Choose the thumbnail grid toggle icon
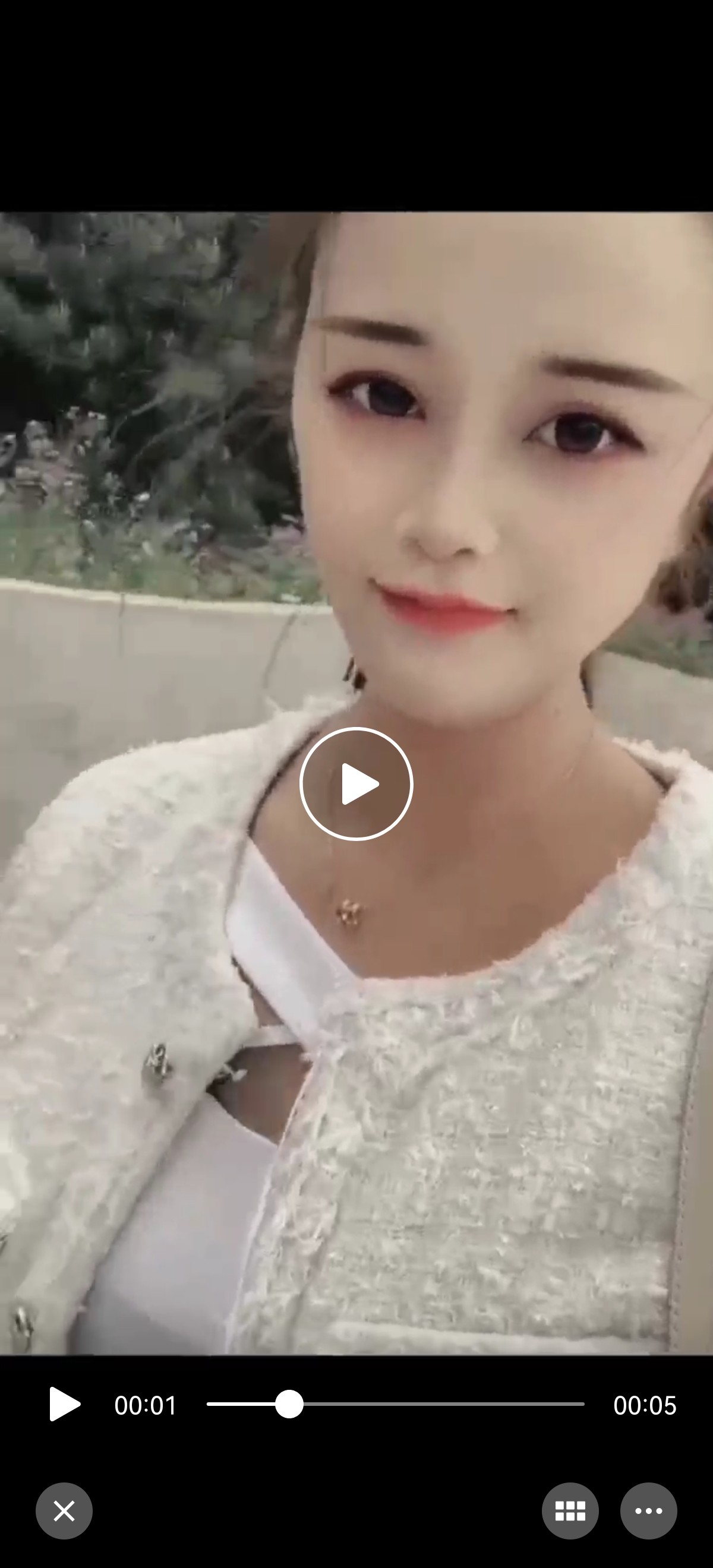 point(570,1510)
